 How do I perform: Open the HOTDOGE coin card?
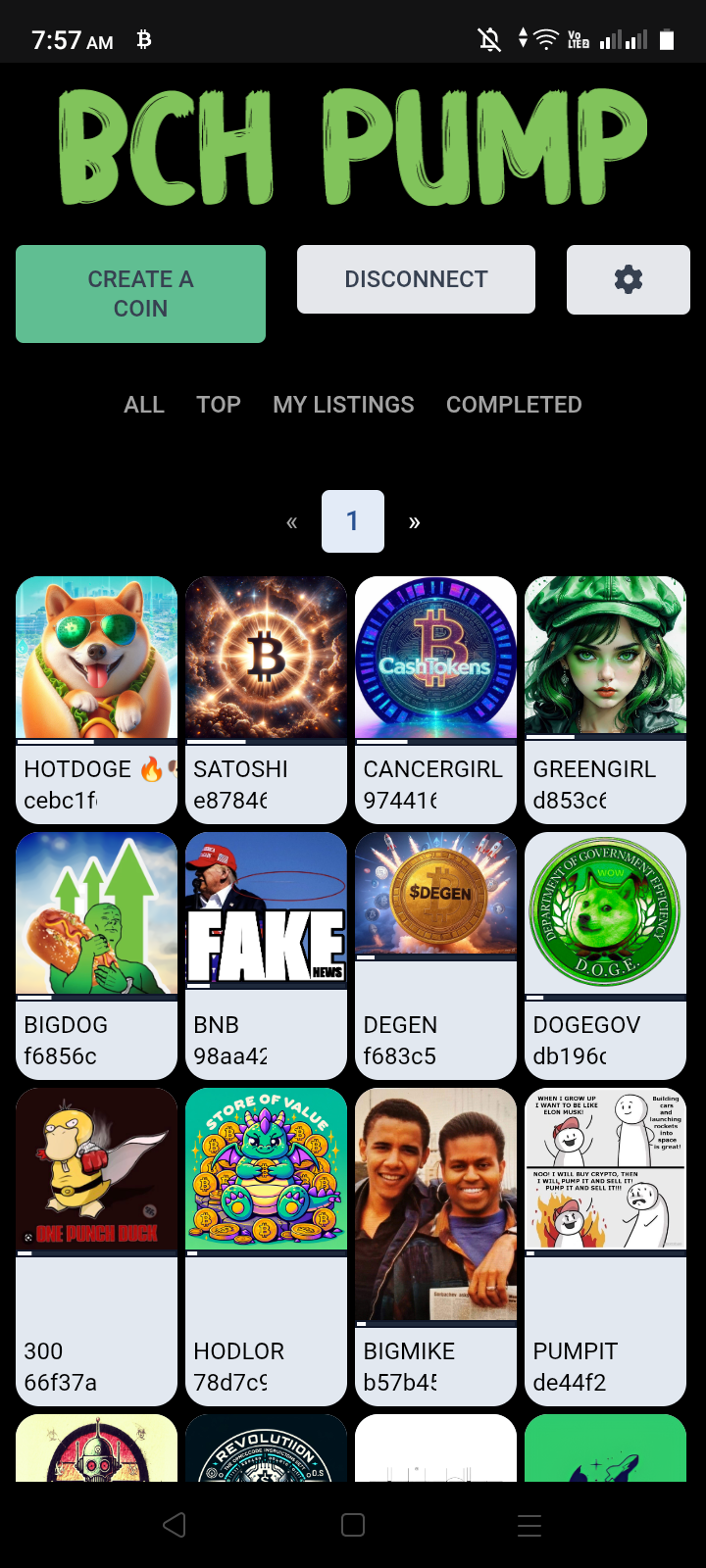(96, 700)
